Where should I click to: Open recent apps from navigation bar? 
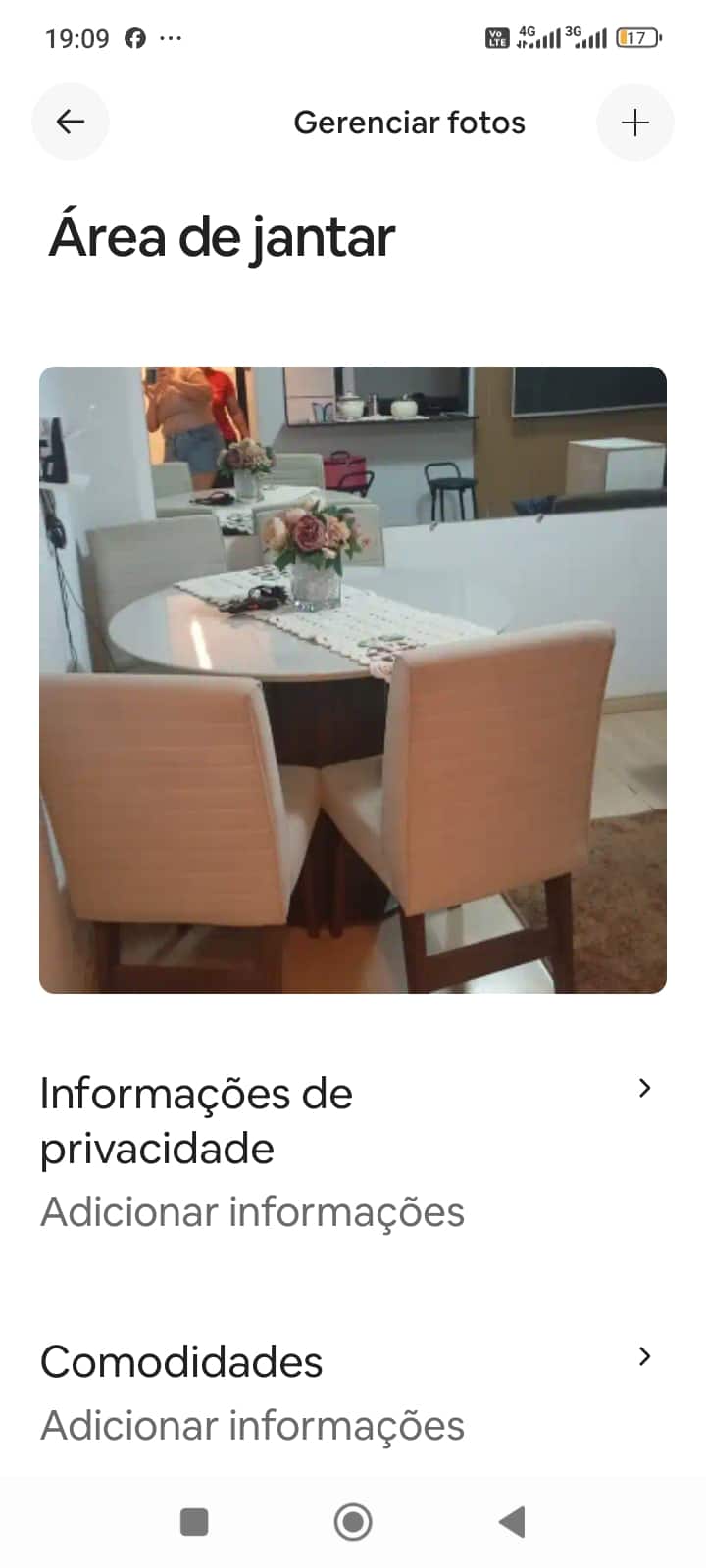(194, 1522)
